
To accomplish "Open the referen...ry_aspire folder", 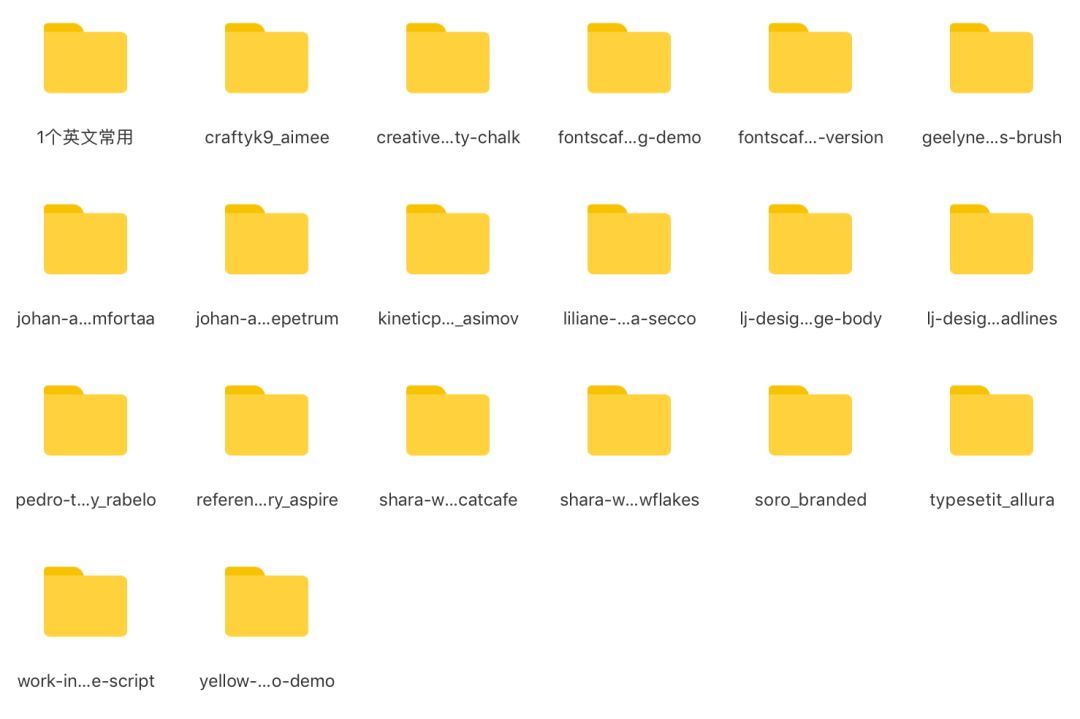I will pyautogui.click(x=266, y=422).
